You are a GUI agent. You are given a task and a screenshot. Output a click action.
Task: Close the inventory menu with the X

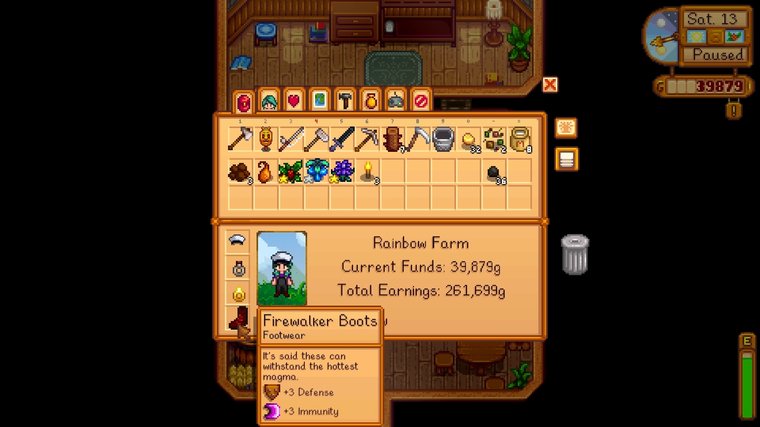click(549, 85)
